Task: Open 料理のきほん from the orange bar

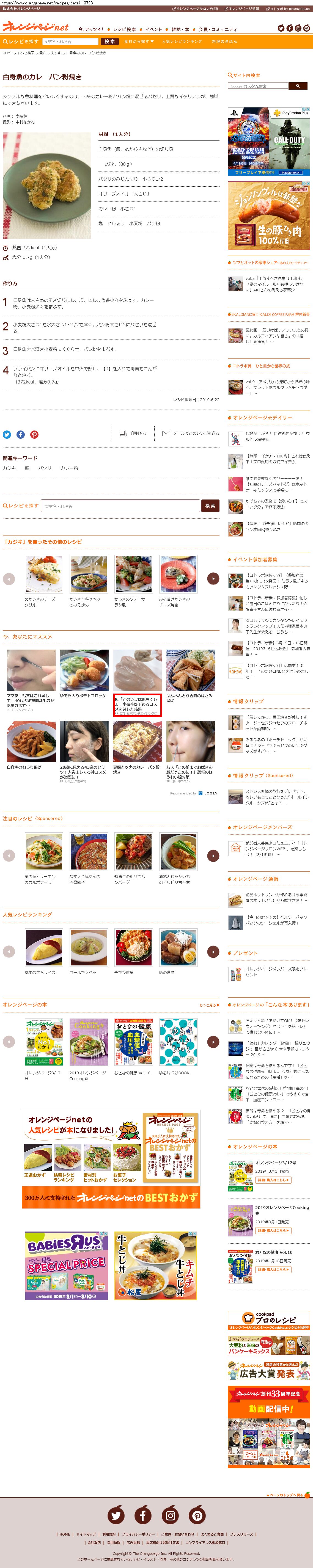Action: 224,42
